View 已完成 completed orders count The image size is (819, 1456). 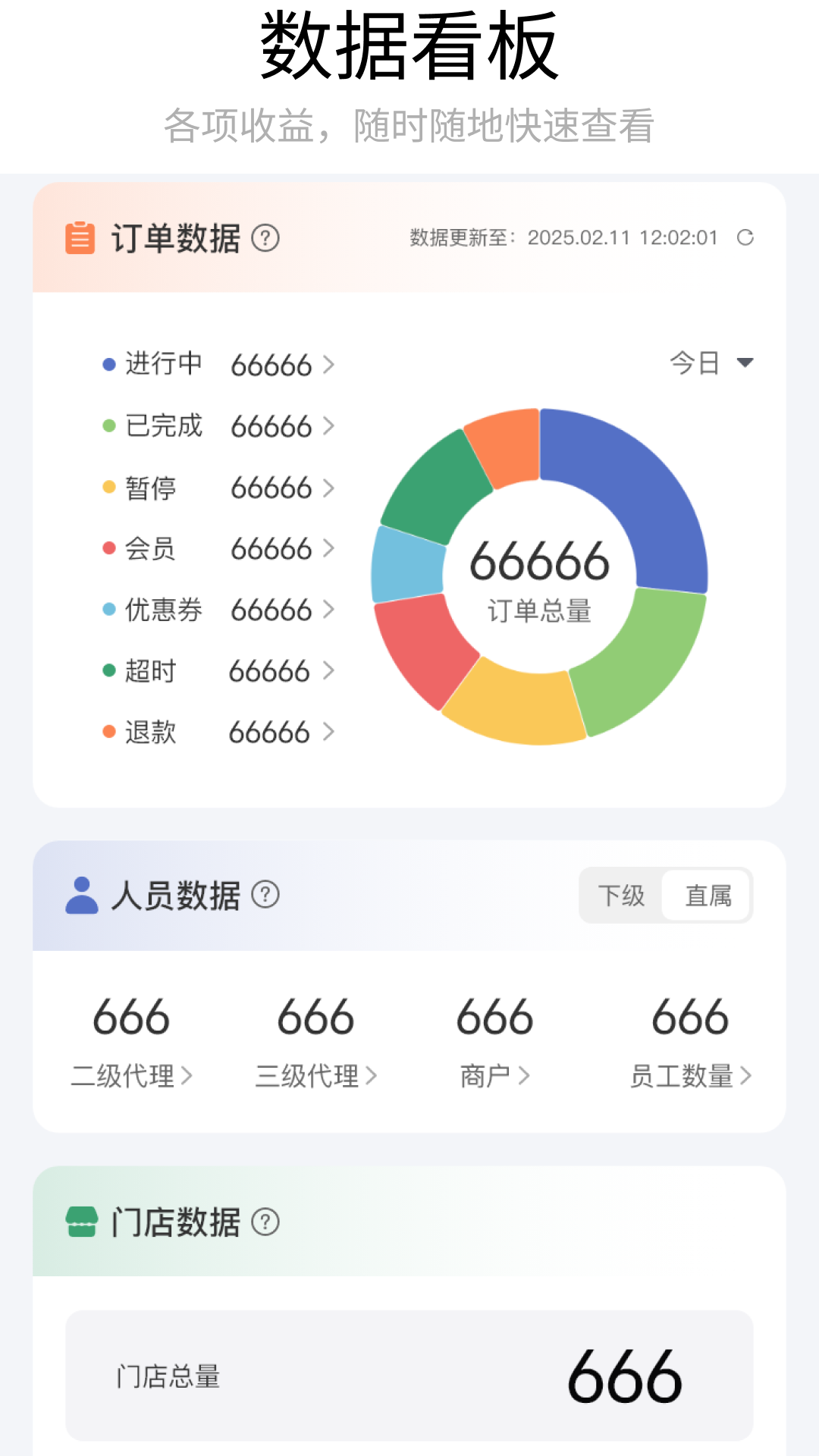tap(270, 426)
